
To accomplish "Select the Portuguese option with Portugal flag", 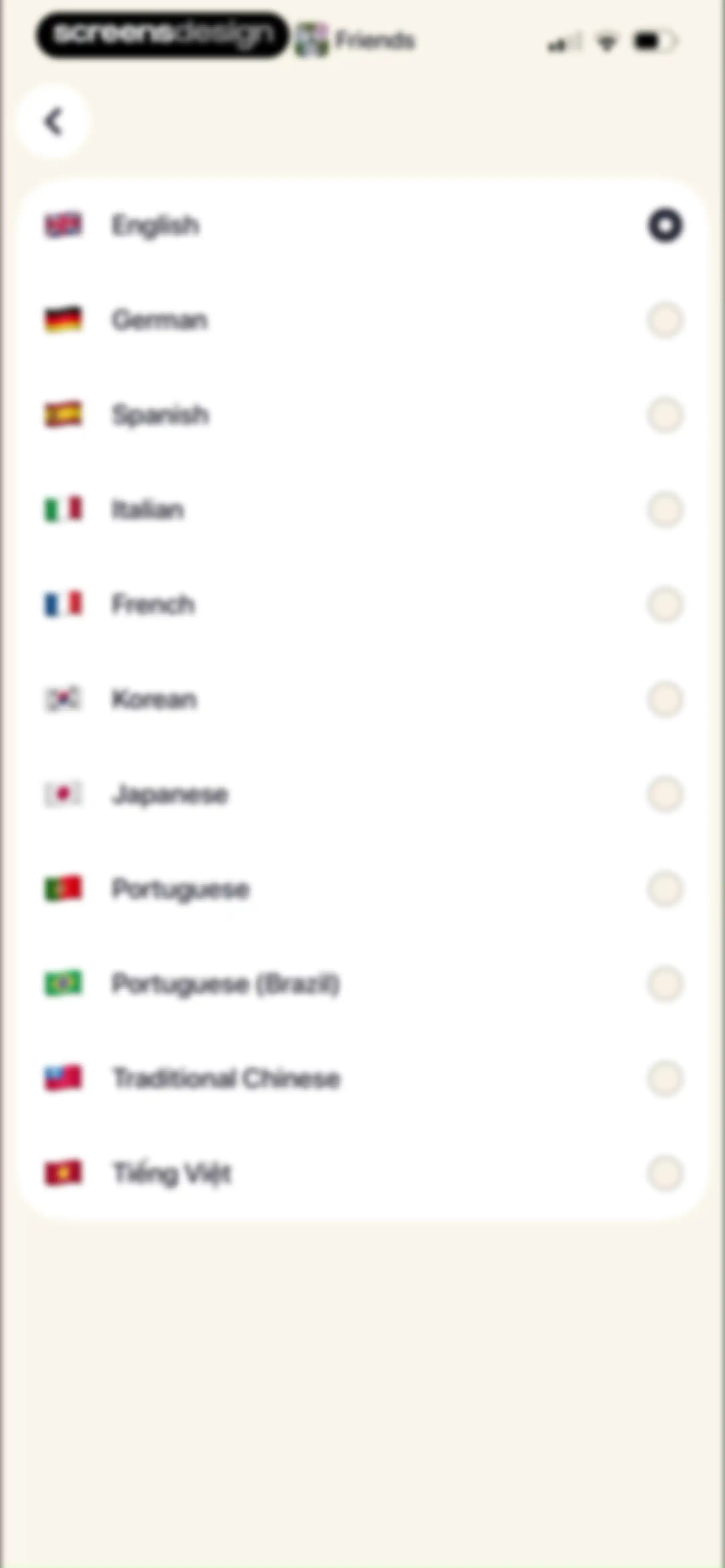I will pos(363,889).
